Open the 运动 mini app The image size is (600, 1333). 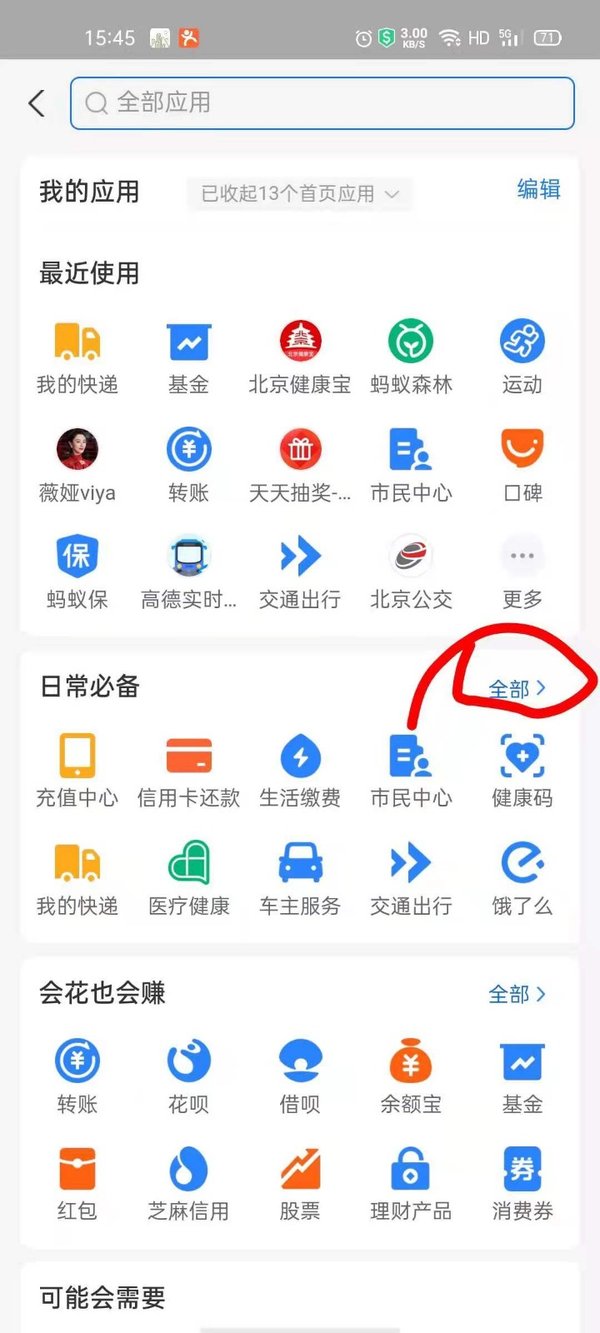(522, 357)
